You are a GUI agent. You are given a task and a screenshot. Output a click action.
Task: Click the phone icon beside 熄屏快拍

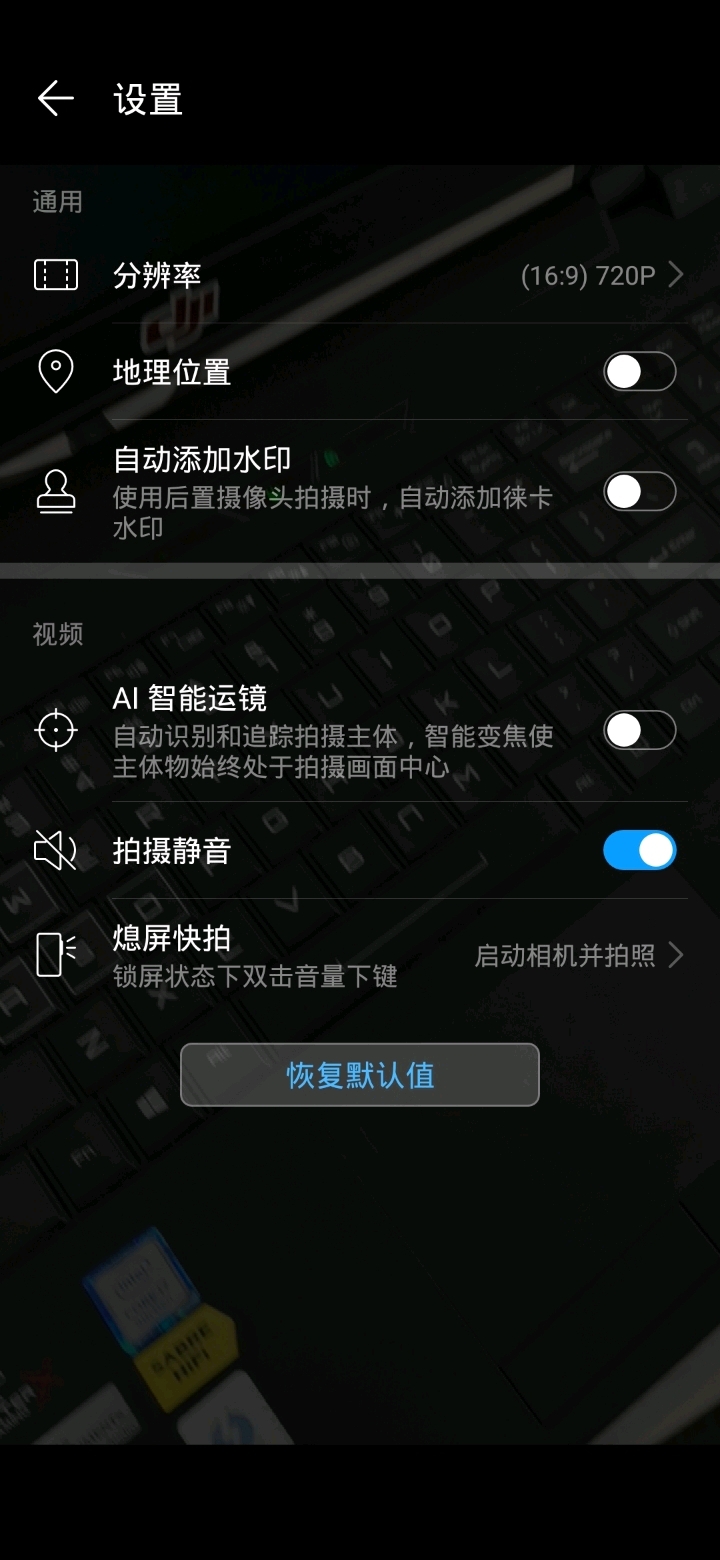(57, 955)
